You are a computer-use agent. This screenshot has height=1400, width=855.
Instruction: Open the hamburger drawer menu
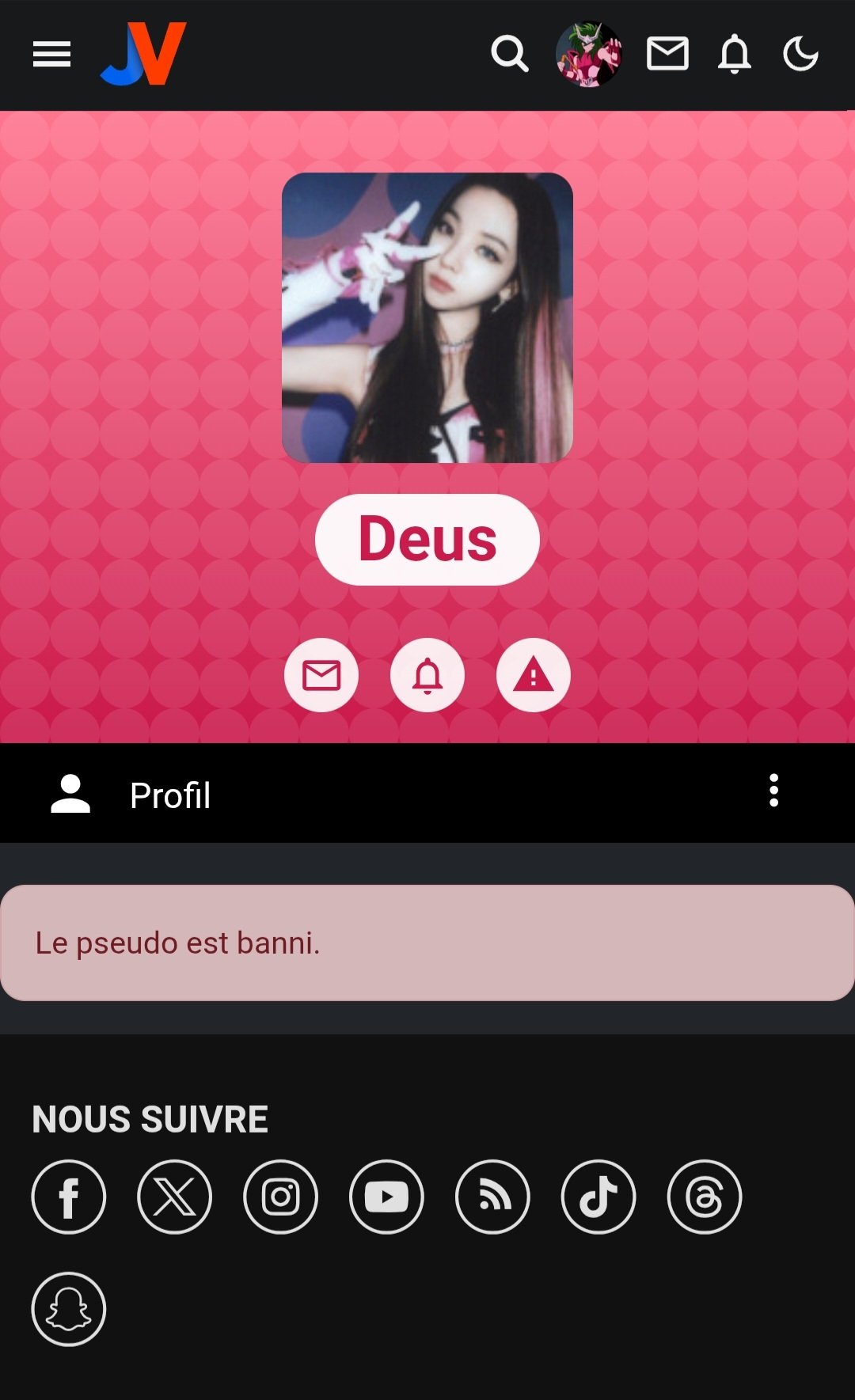51,55
